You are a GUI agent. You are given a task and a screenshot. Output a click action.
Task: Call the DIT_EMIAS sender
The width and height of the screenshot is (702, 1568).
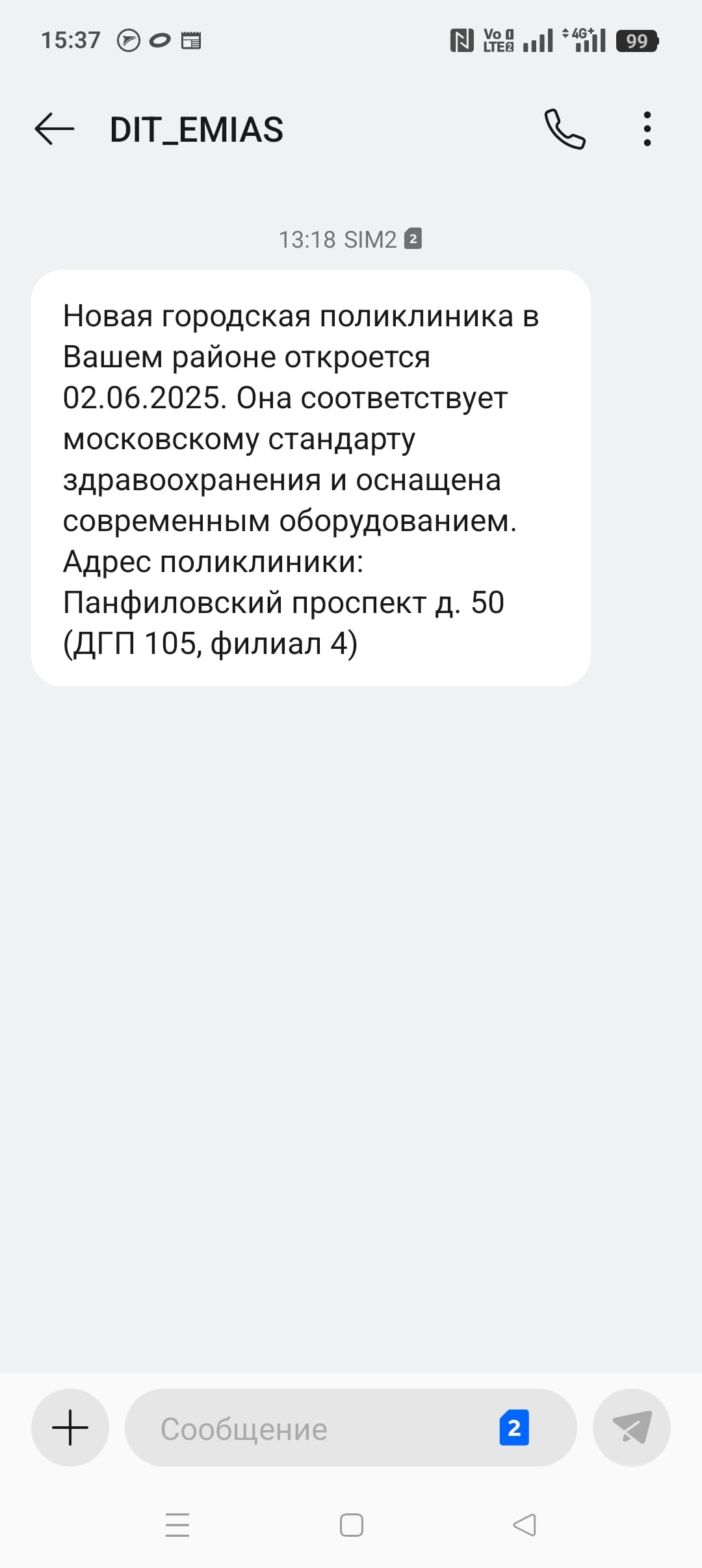tap(565, 129)
